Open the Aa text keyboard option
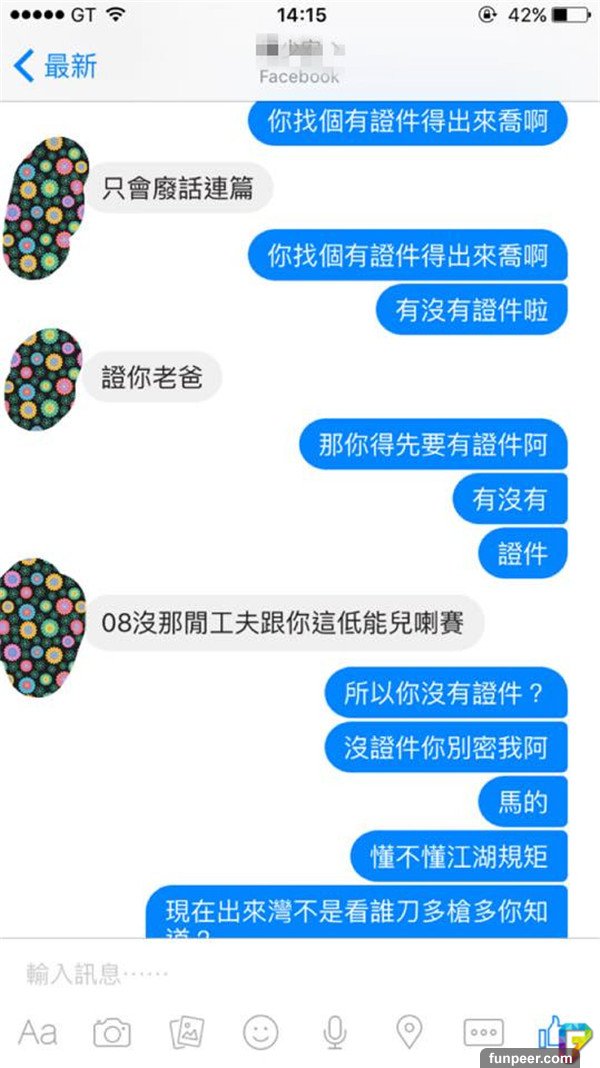This screenshot has height=1068, width=600. (38, 1032)
